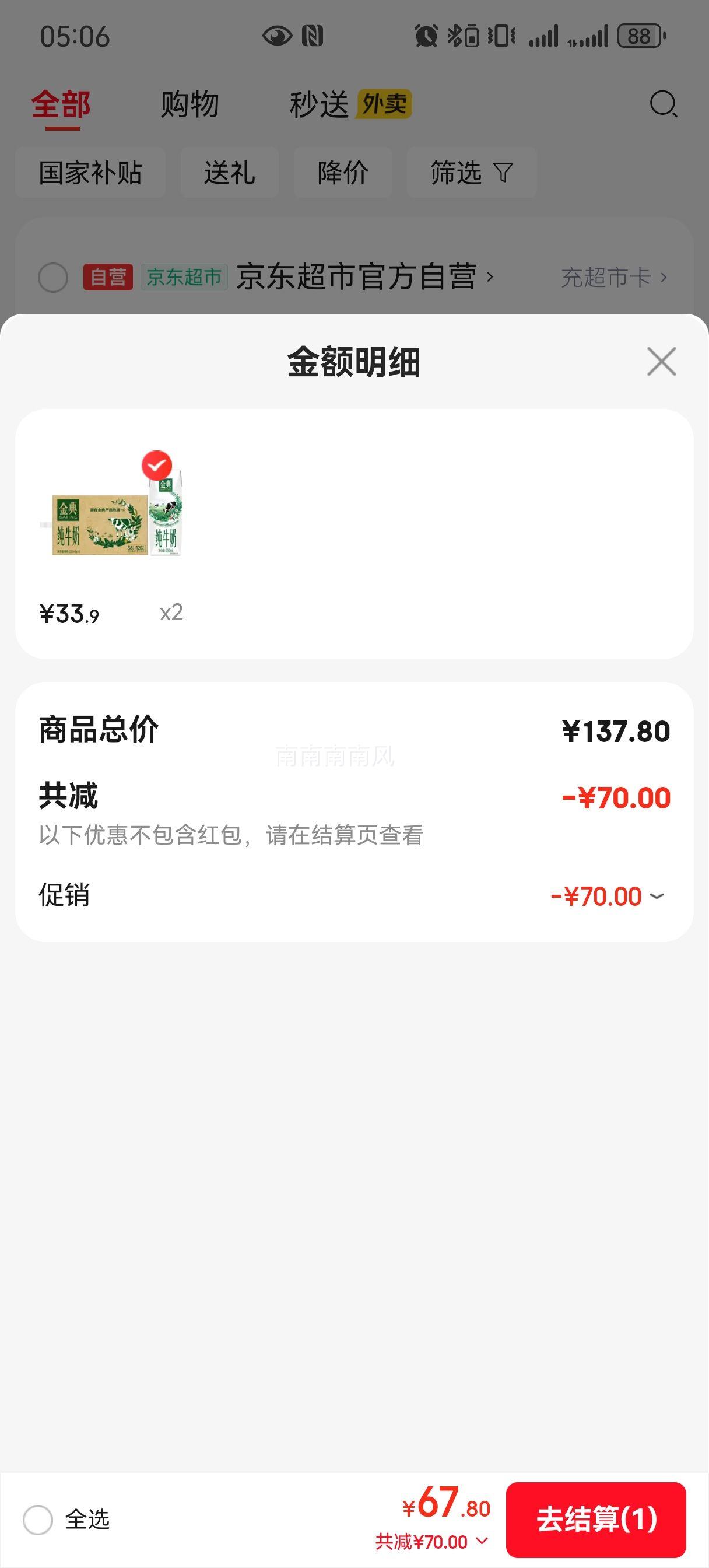Open the 筛选 filter options
Screen dimensions: 709x1568
click(472, 173)
